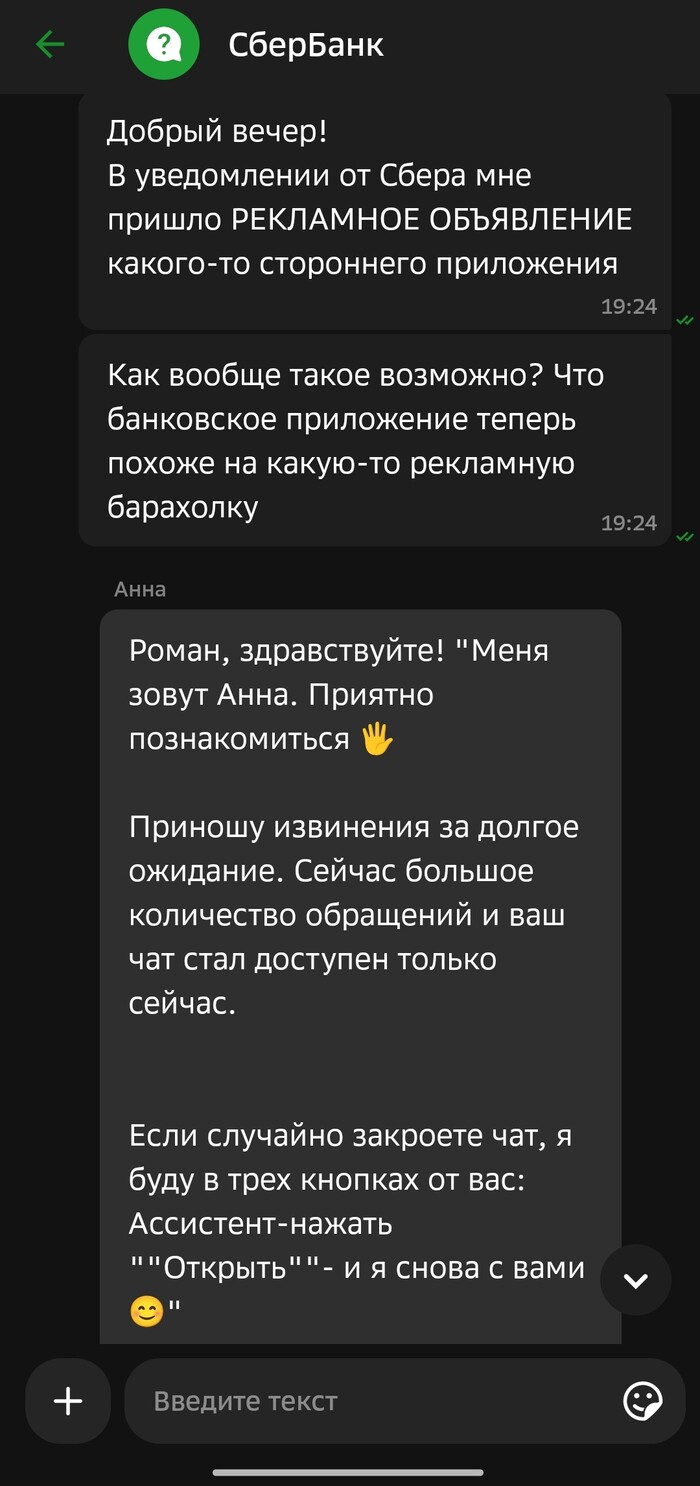The image size is (700, 1486).
Task: Go back using the green arrow
Action: click(x=49, y=44)
